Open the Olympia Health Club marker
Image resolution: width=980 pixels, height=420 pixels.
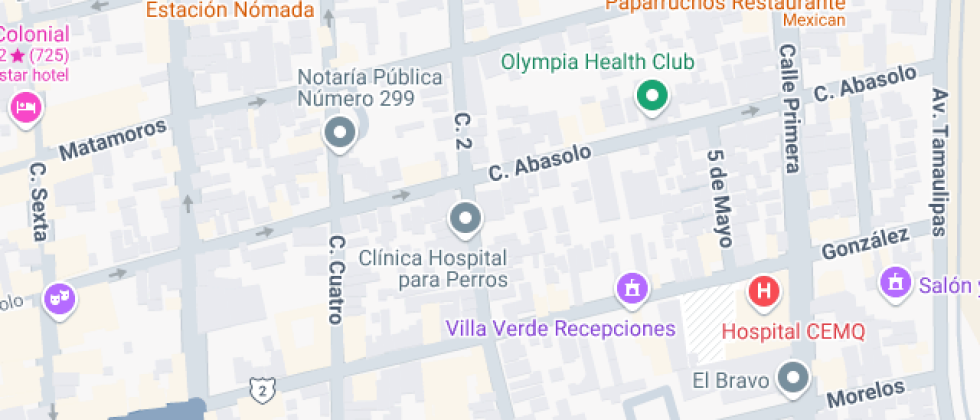click(x=652, y=97)
